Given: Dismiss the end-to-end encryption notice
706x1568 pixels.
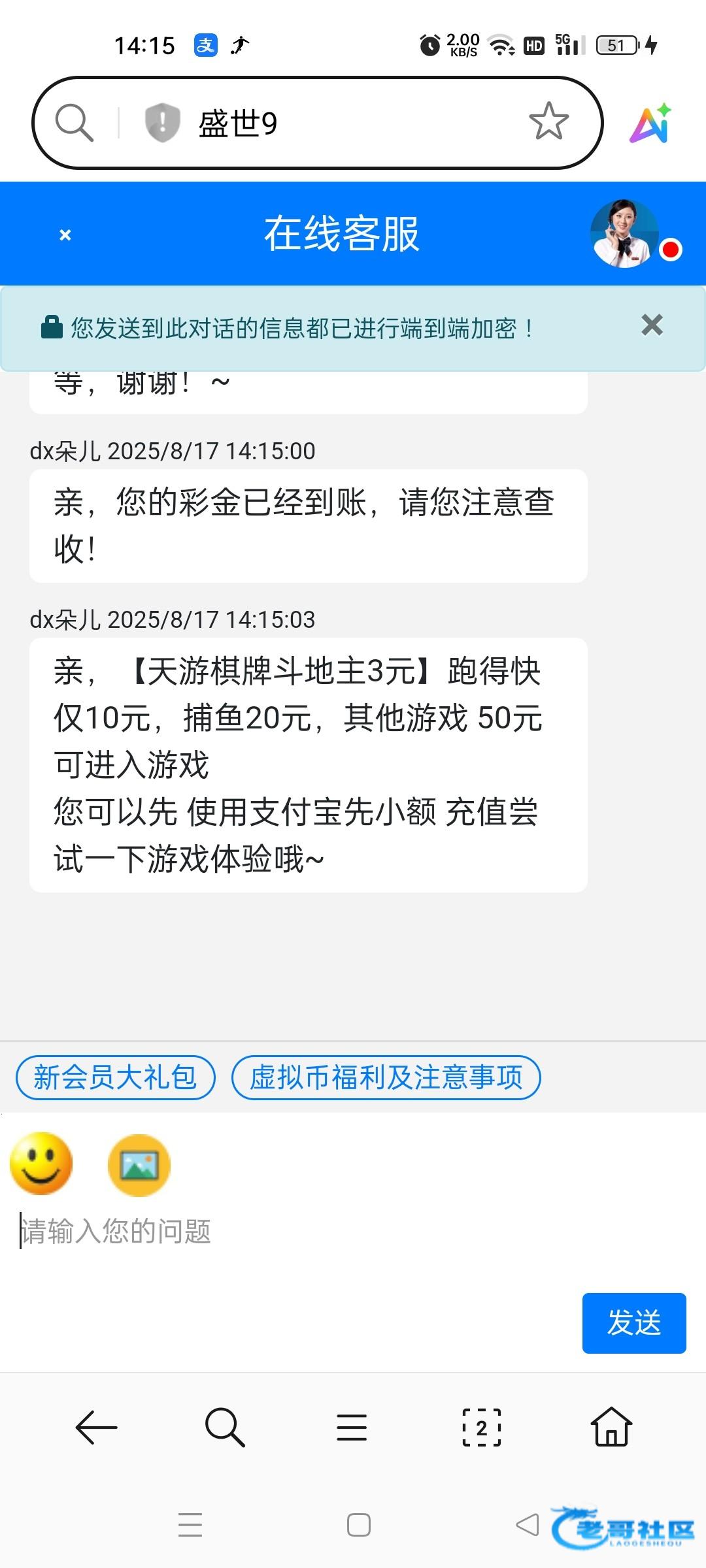Looking at the screenshot, I should point(652,325).
